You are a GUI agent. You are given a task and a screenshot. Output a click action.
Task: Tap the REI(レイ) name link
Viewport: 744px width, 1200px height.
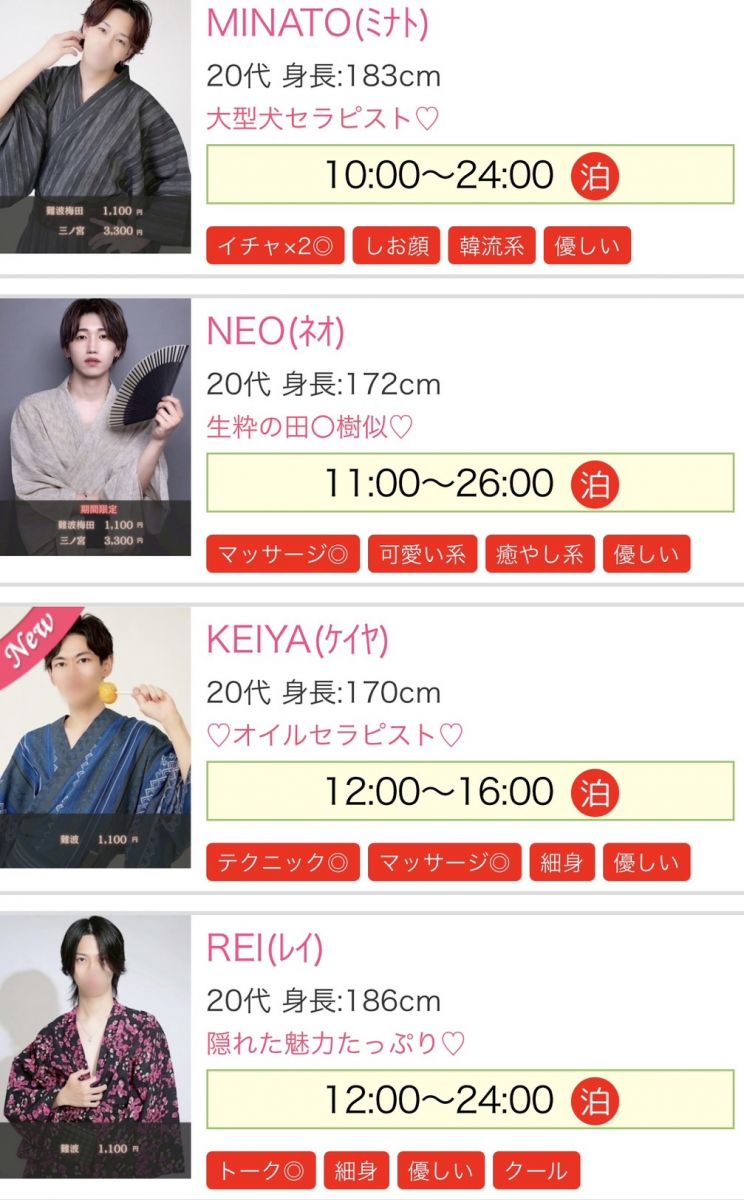[x=264, y=948]
